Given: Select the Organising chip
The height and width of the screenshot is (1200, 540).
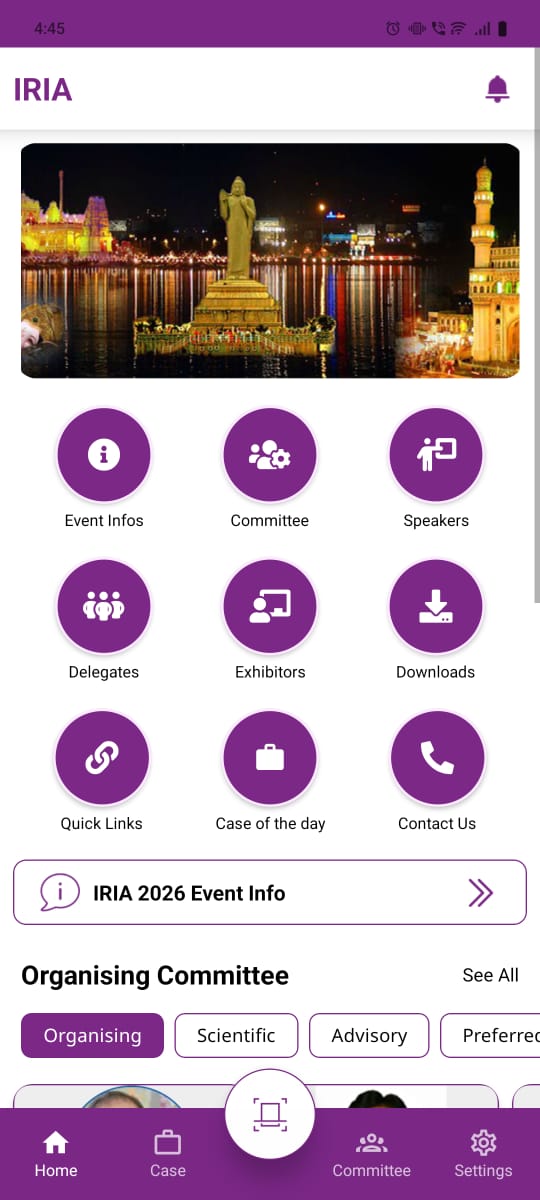Looking at the screenshot, I should pos(92,1035).
